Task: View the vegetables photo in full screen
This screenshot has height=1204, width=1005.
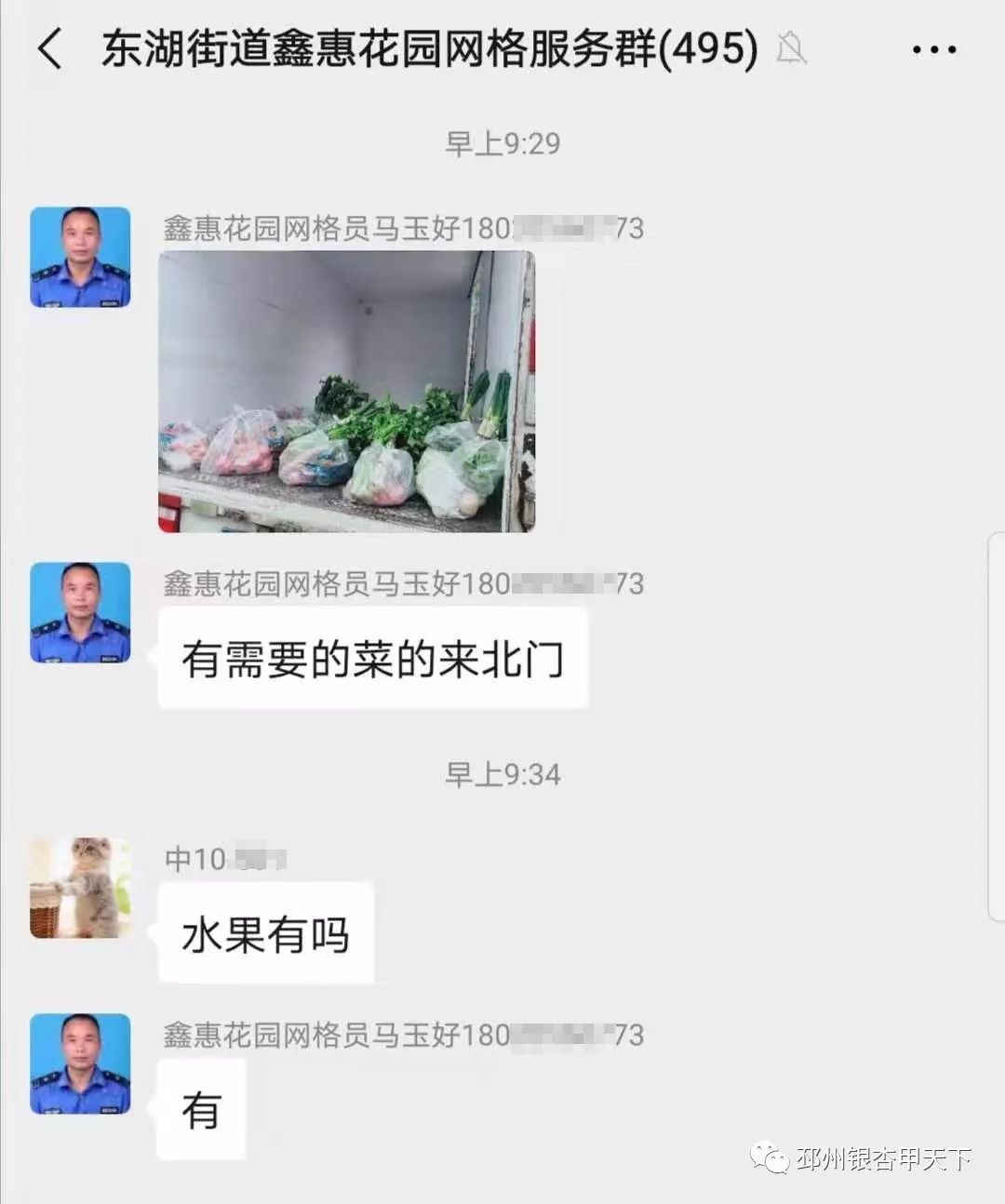Action: 349,391
